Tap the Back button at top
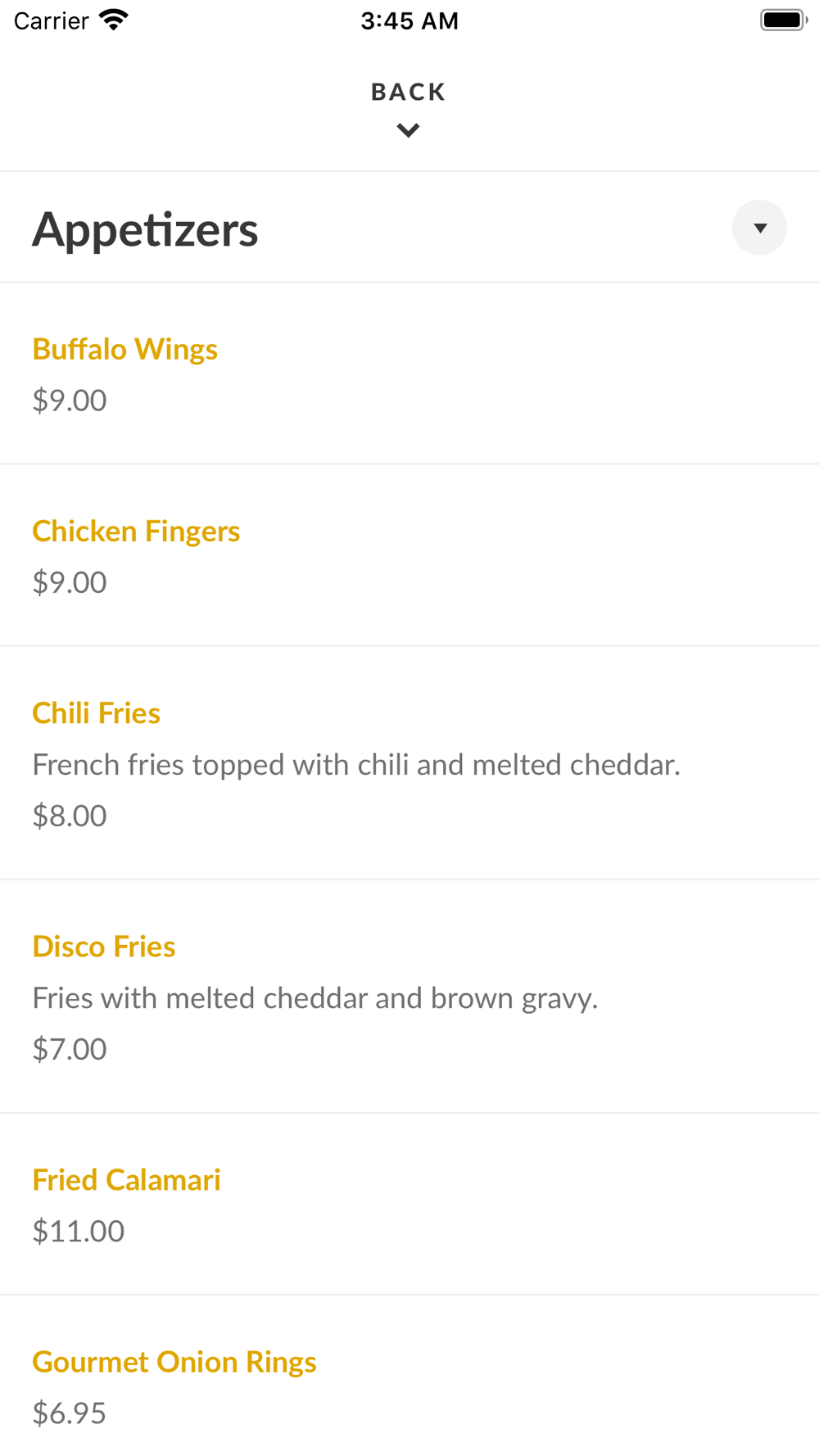The width and height of the screenshot is (819, 1456). [x=409, y=109]
